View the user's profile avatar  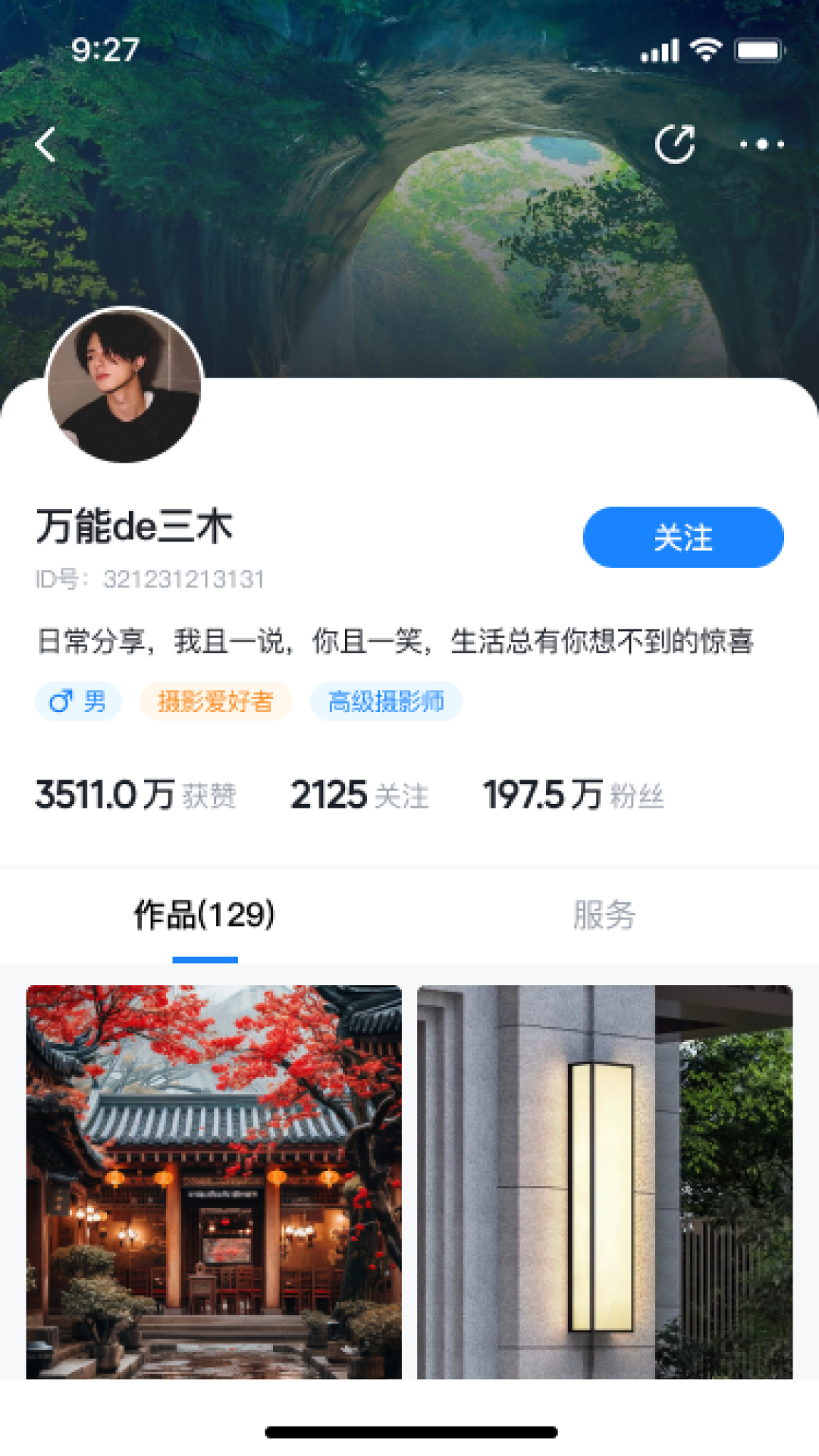(124, 384)
